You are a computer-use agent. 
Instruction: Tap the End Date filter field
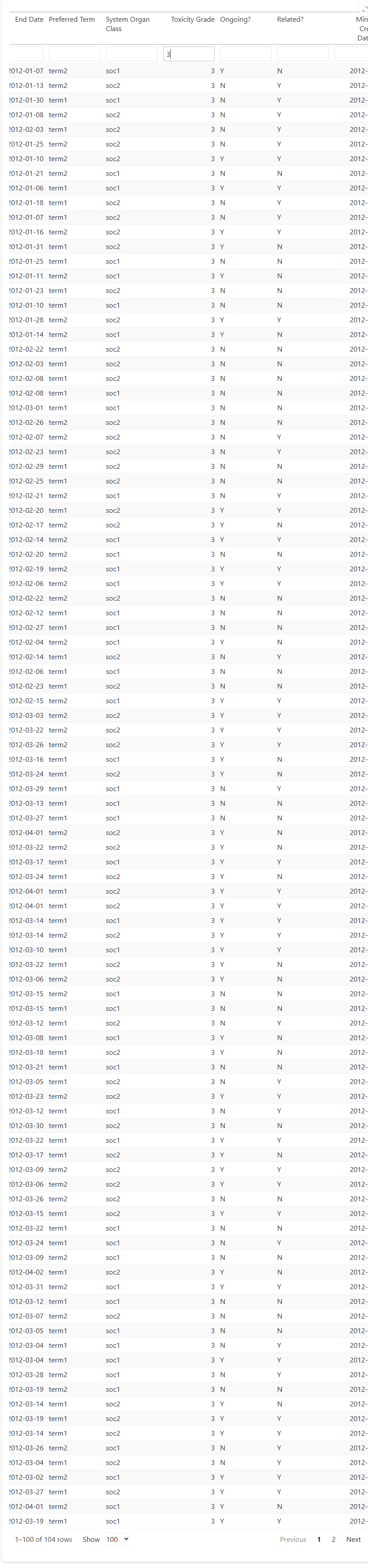coord(26,54)
